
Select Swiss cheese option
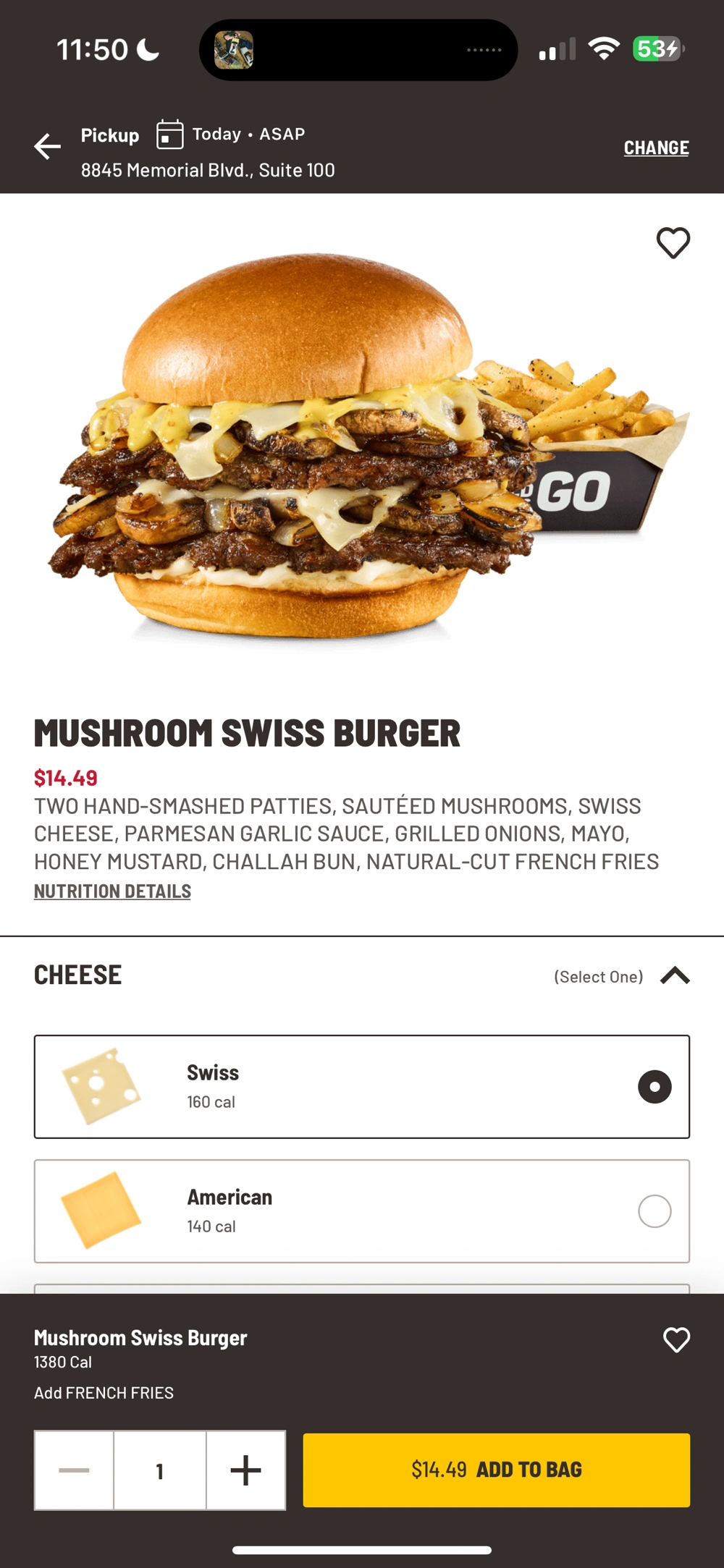(x=654, y=1087)
